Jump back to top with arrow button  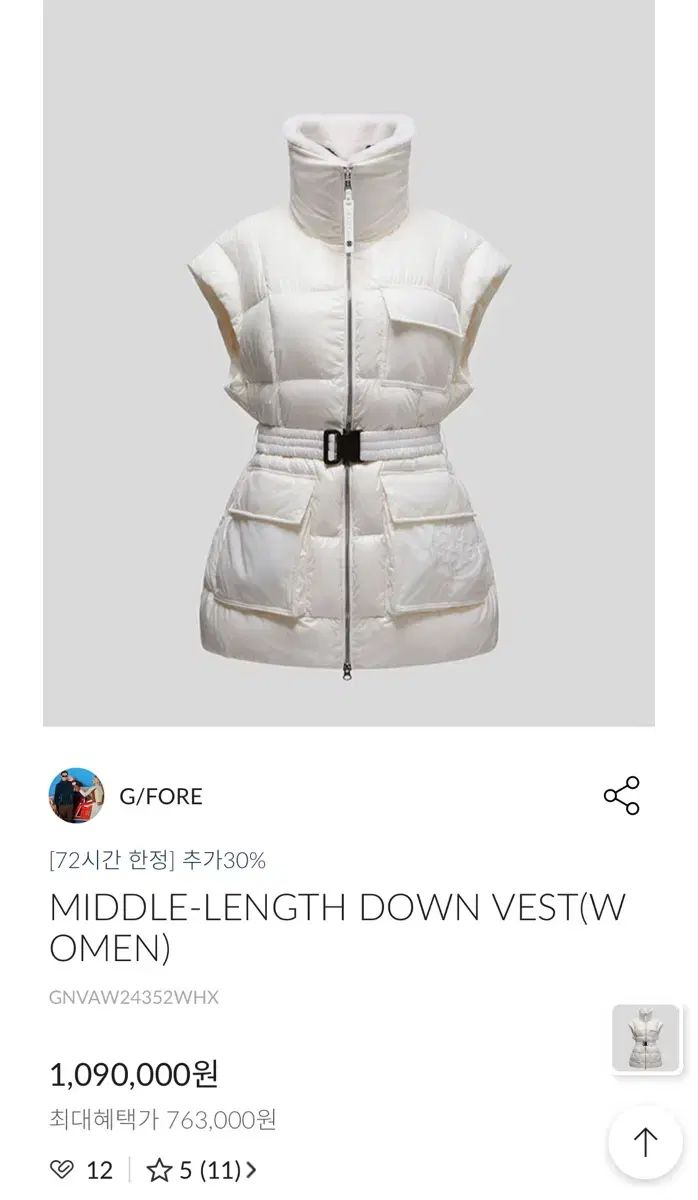(645, 1142)
